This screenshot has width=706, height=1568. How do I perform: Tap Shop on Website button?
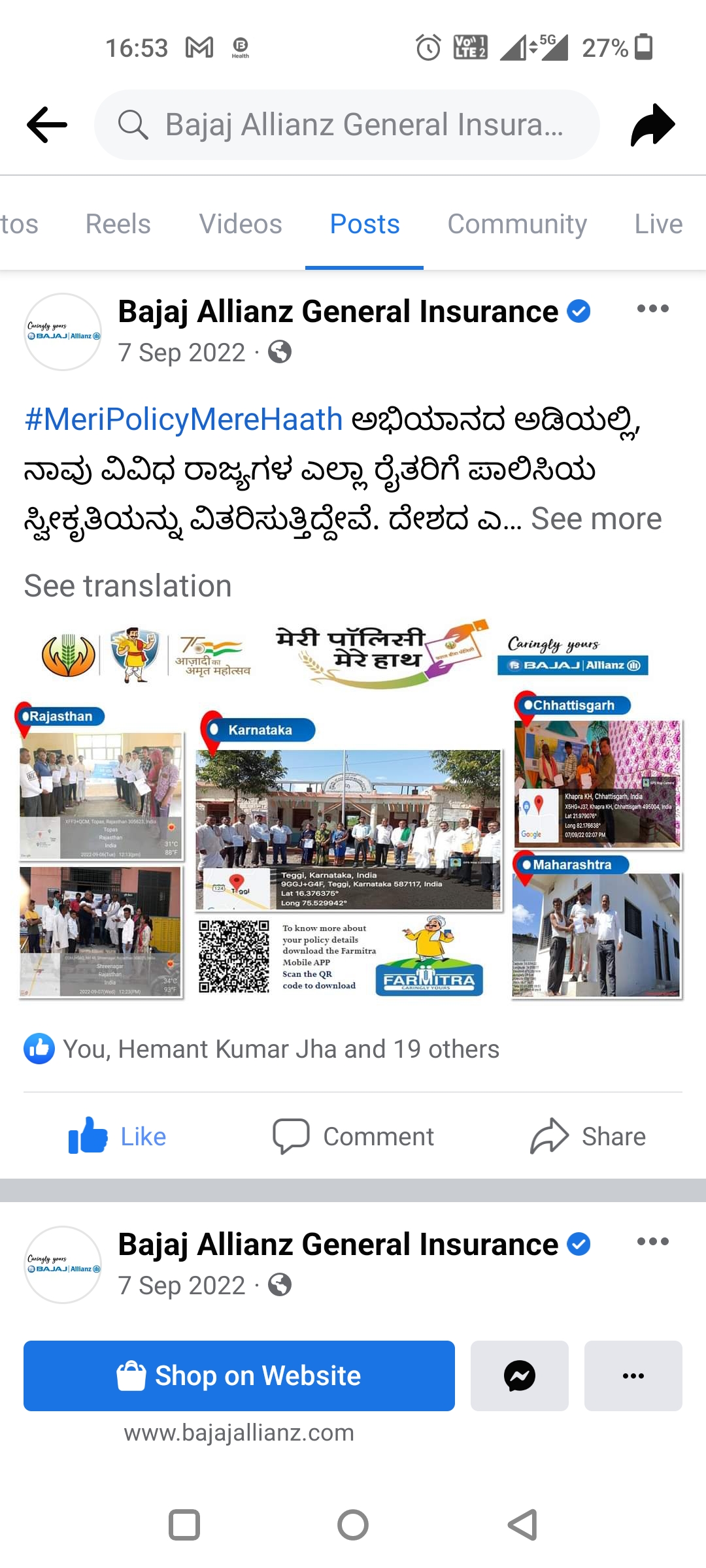point(239,1375)
